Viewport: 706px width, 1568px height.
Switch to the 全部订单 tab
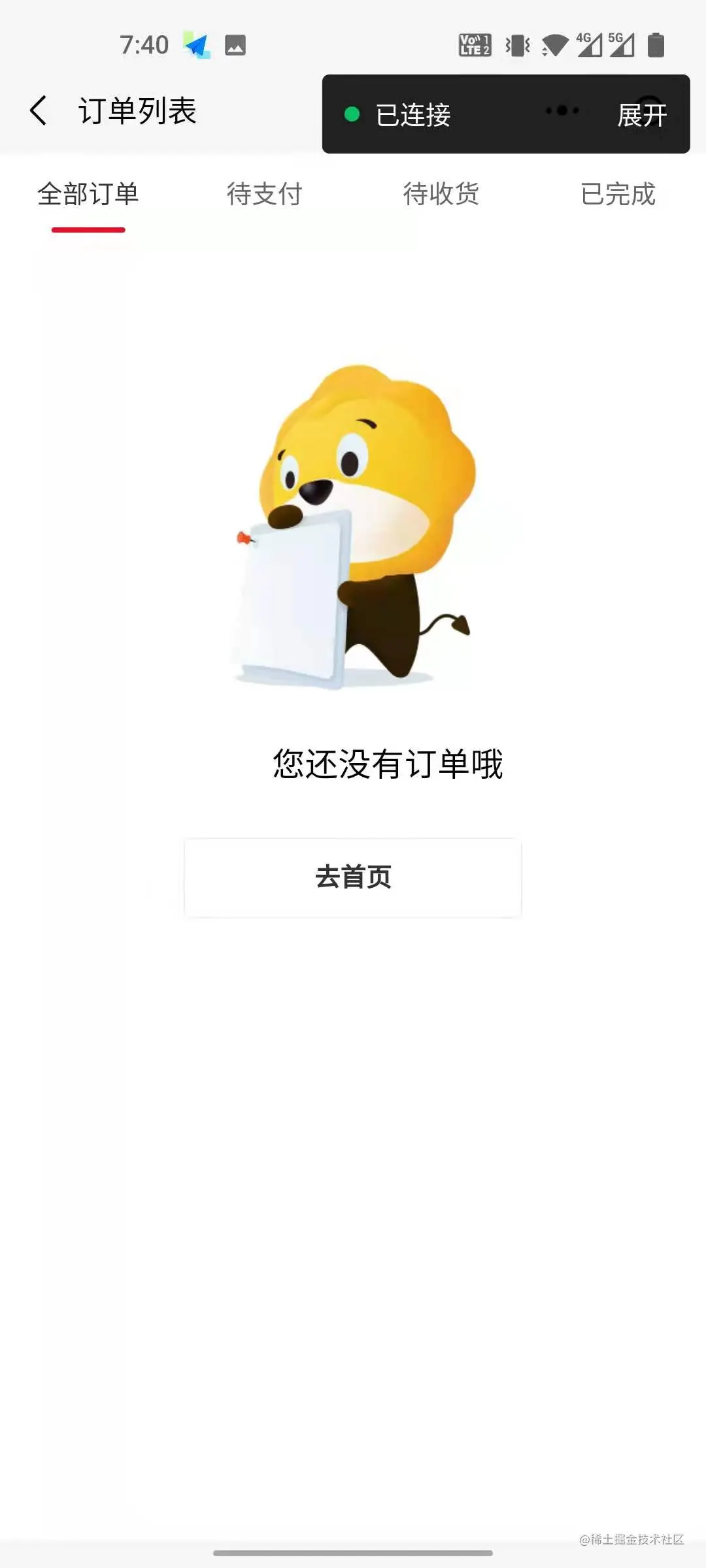coord(88,194)
